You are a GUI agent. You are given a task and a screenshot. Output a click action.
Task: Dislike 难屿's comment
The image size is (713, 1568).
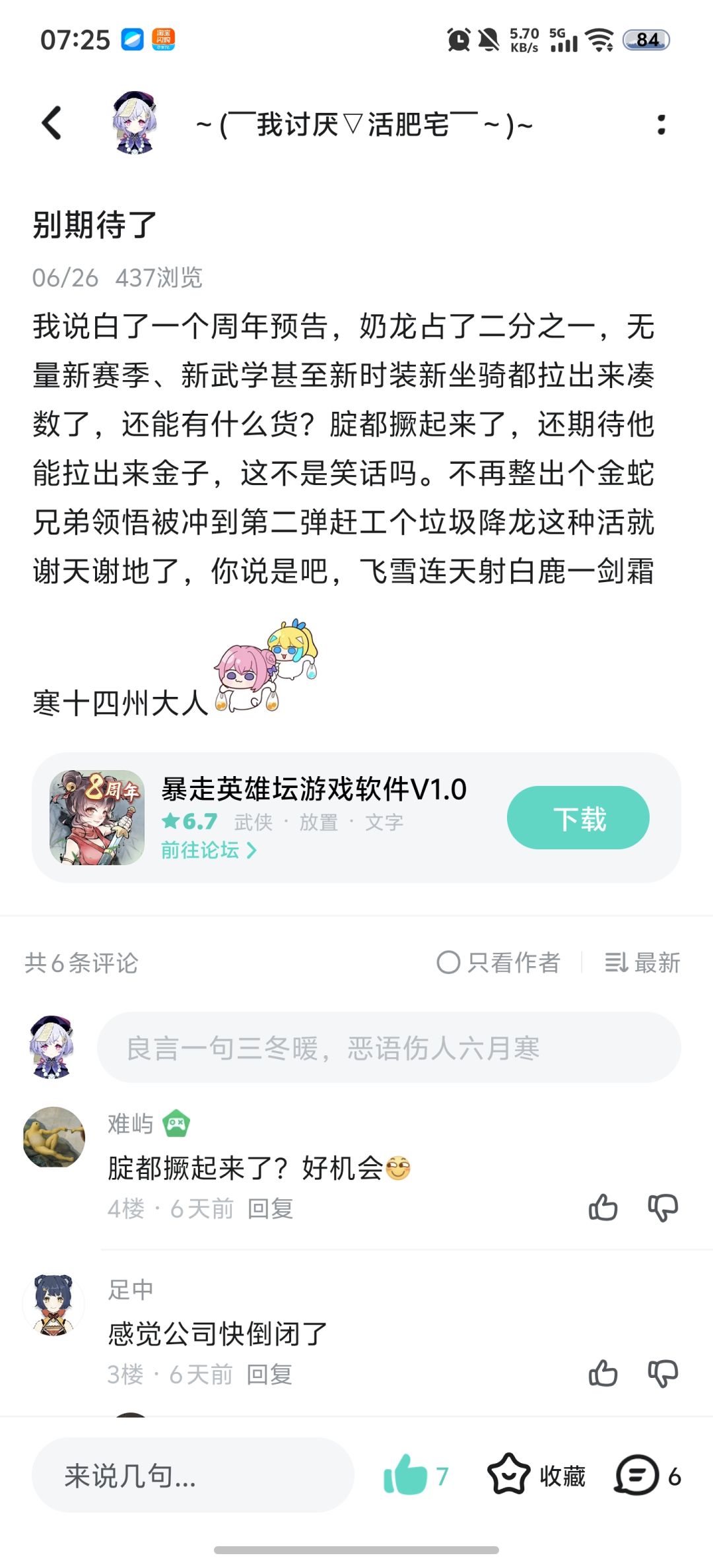click(663, 1208)
